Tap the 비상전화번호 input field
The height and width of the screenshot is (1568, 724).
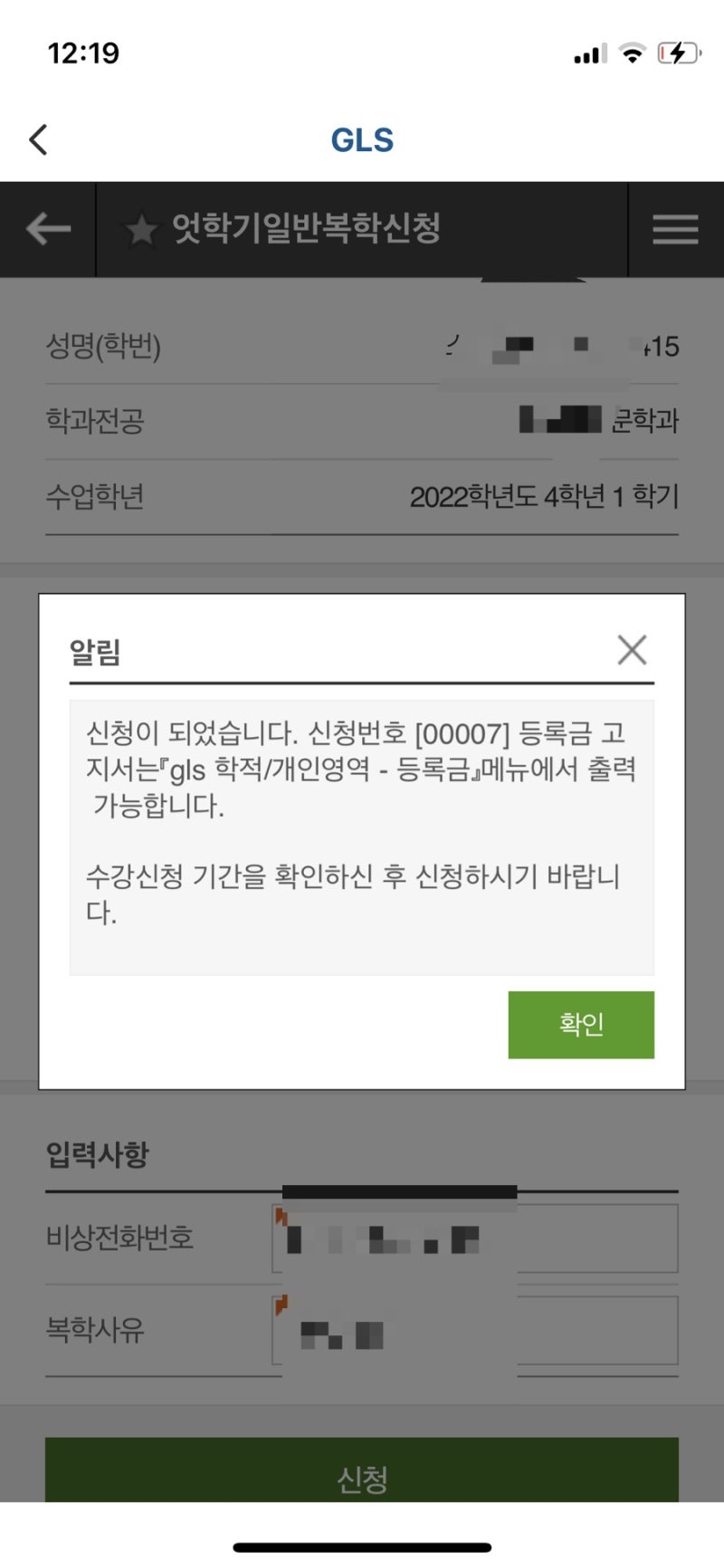pos(474,1238)
